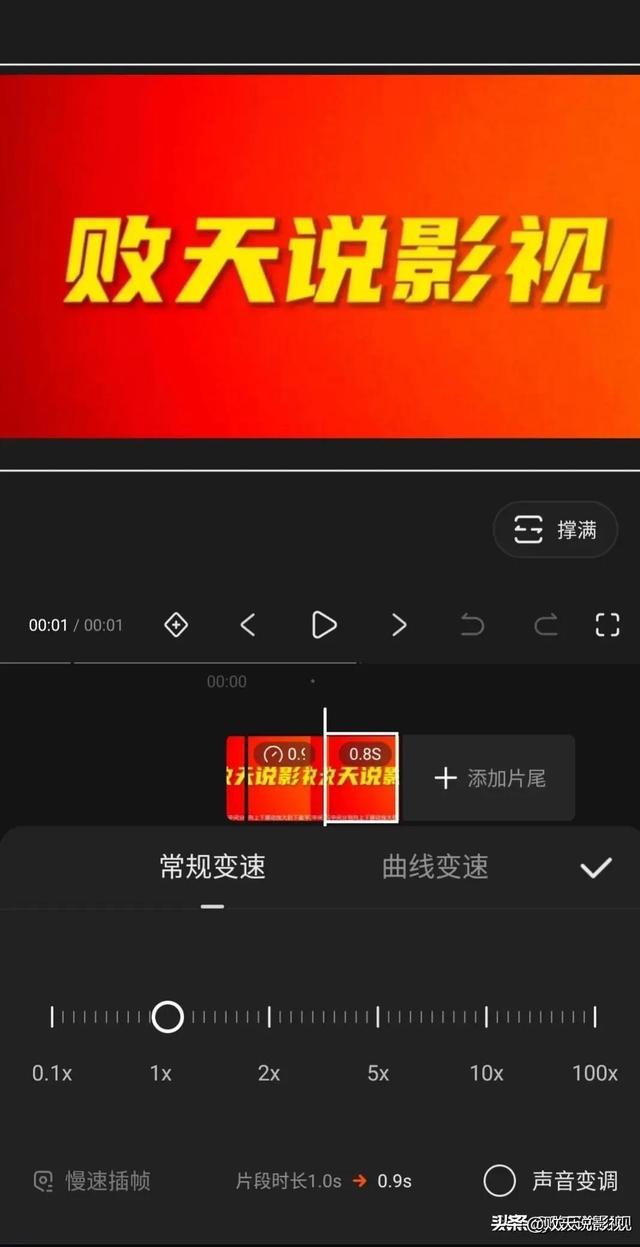Tap the 撑满 fill-screen button

555,530
